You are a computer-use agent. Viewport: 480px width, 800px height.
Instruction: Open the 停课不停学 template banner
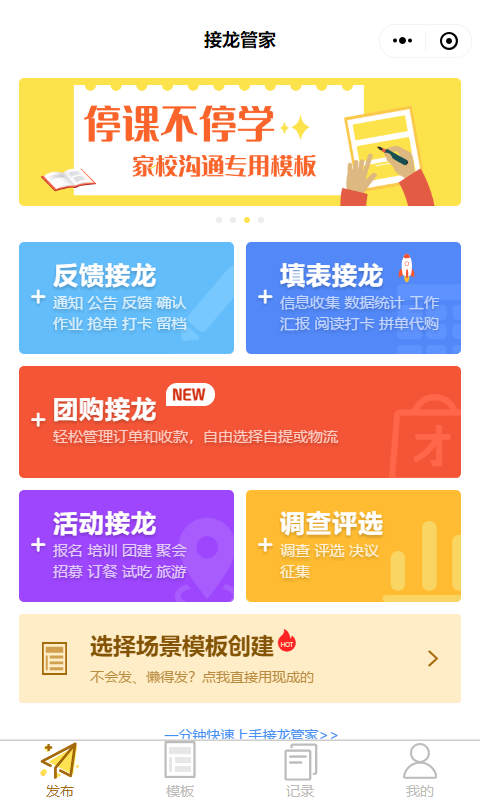pos(240,142)
